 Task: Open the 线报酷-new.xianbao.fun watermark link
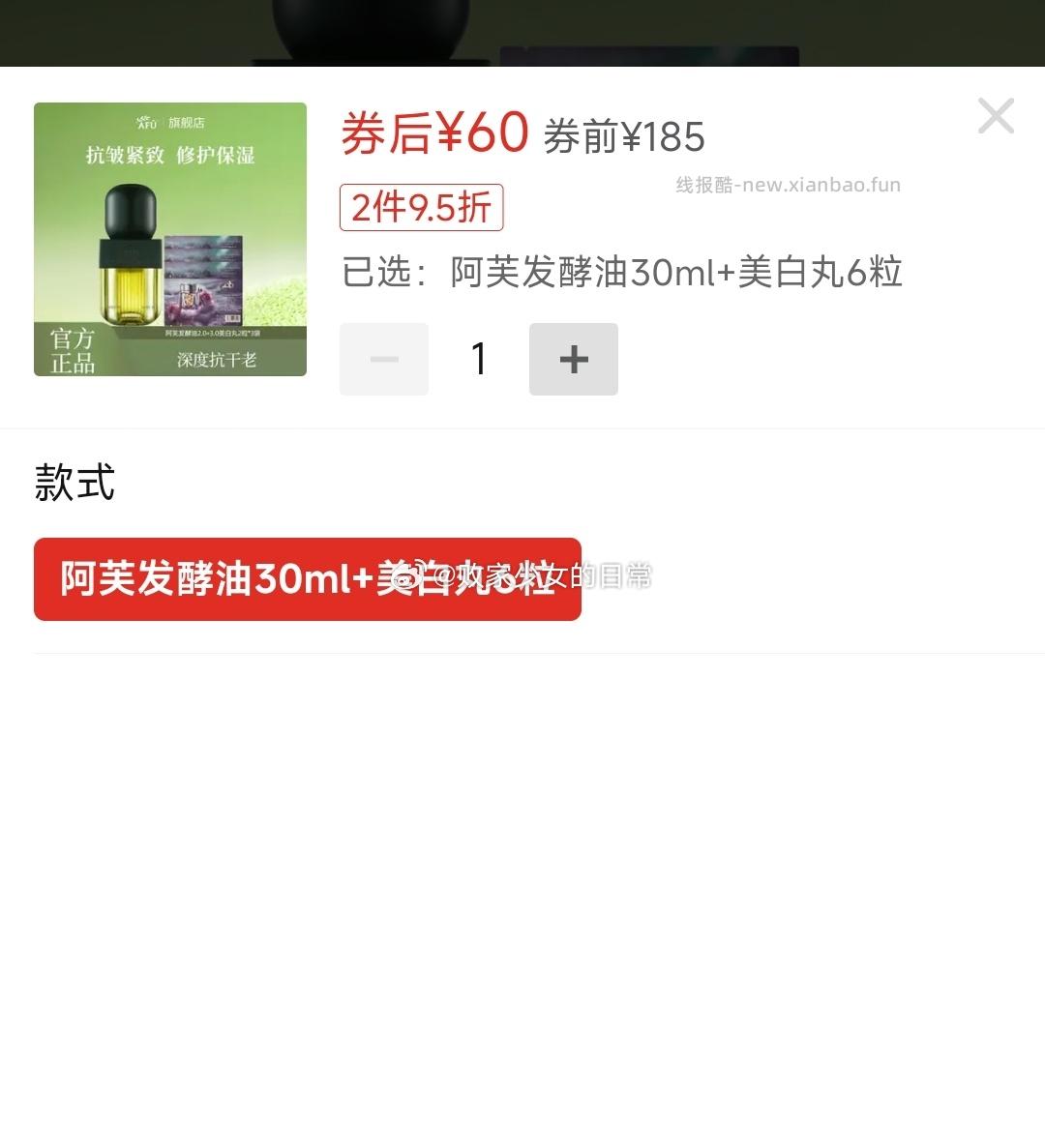point(790,184)
